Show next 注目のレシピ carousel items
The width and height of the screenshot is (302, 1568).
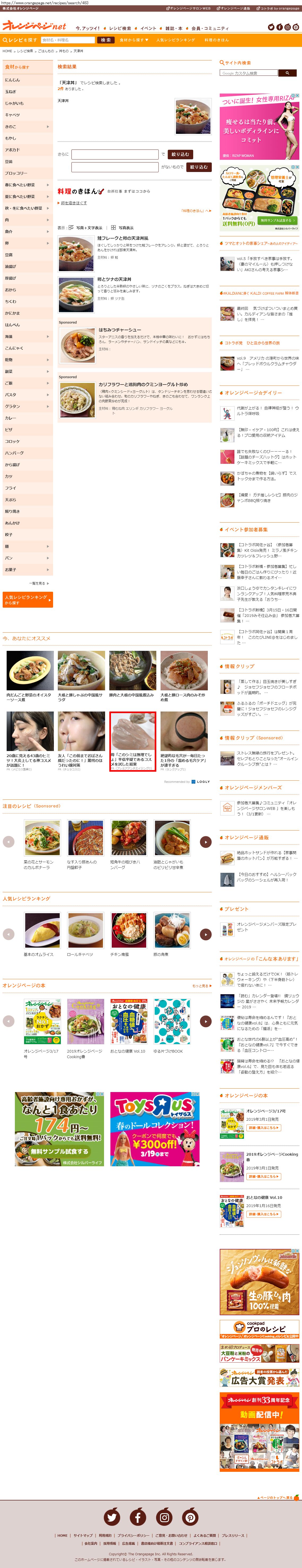(x=206, y=842)
